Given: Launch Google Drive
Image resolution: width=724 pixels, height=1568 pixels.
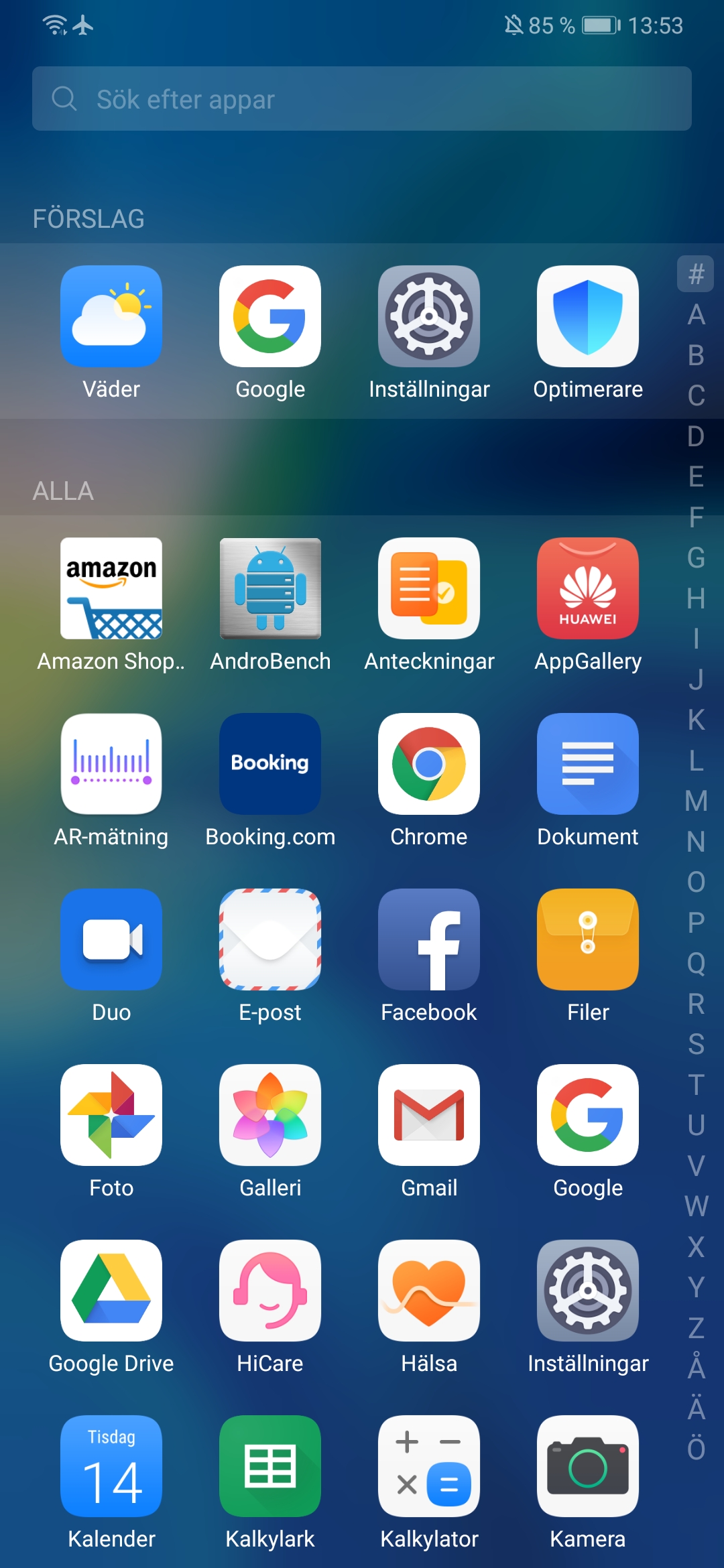Looking at the screenshot, I should pyautogui.click(x=111, y=1291).
